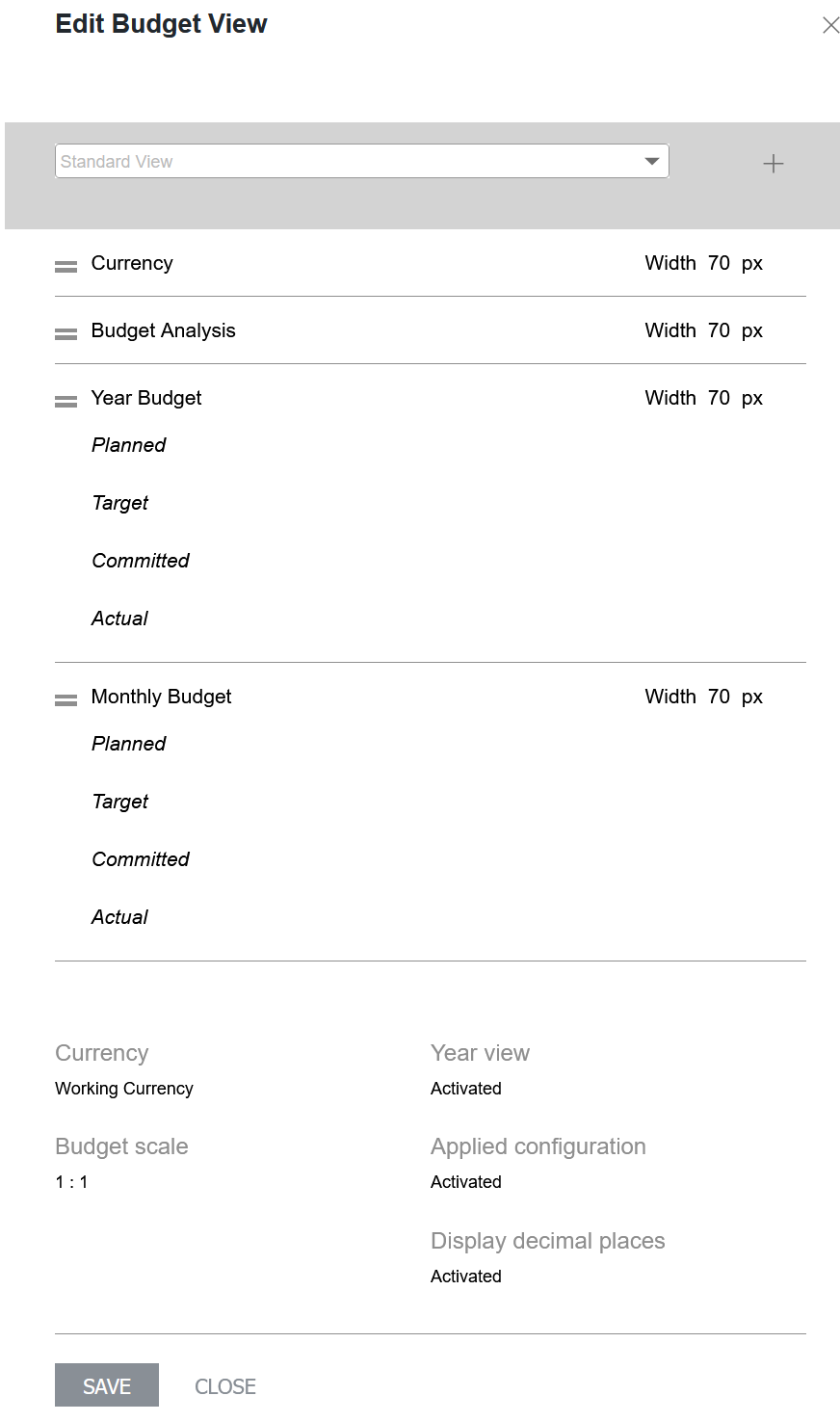Tap the Currency row drag handle
The image size is (840, 1422).
tap(66, 267)
